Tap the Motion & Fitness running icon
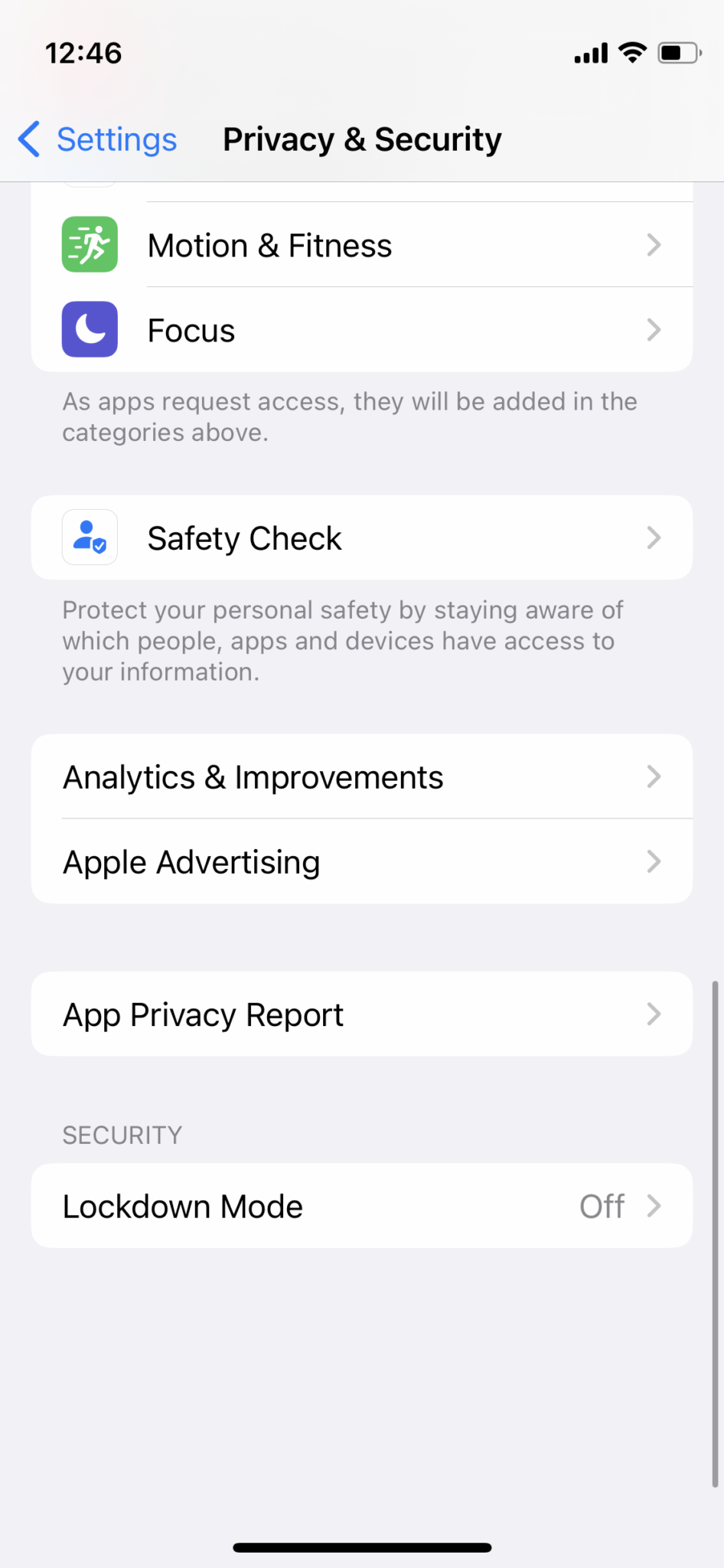The width and height of the screenshot is (724, 1568). [90, 244]
